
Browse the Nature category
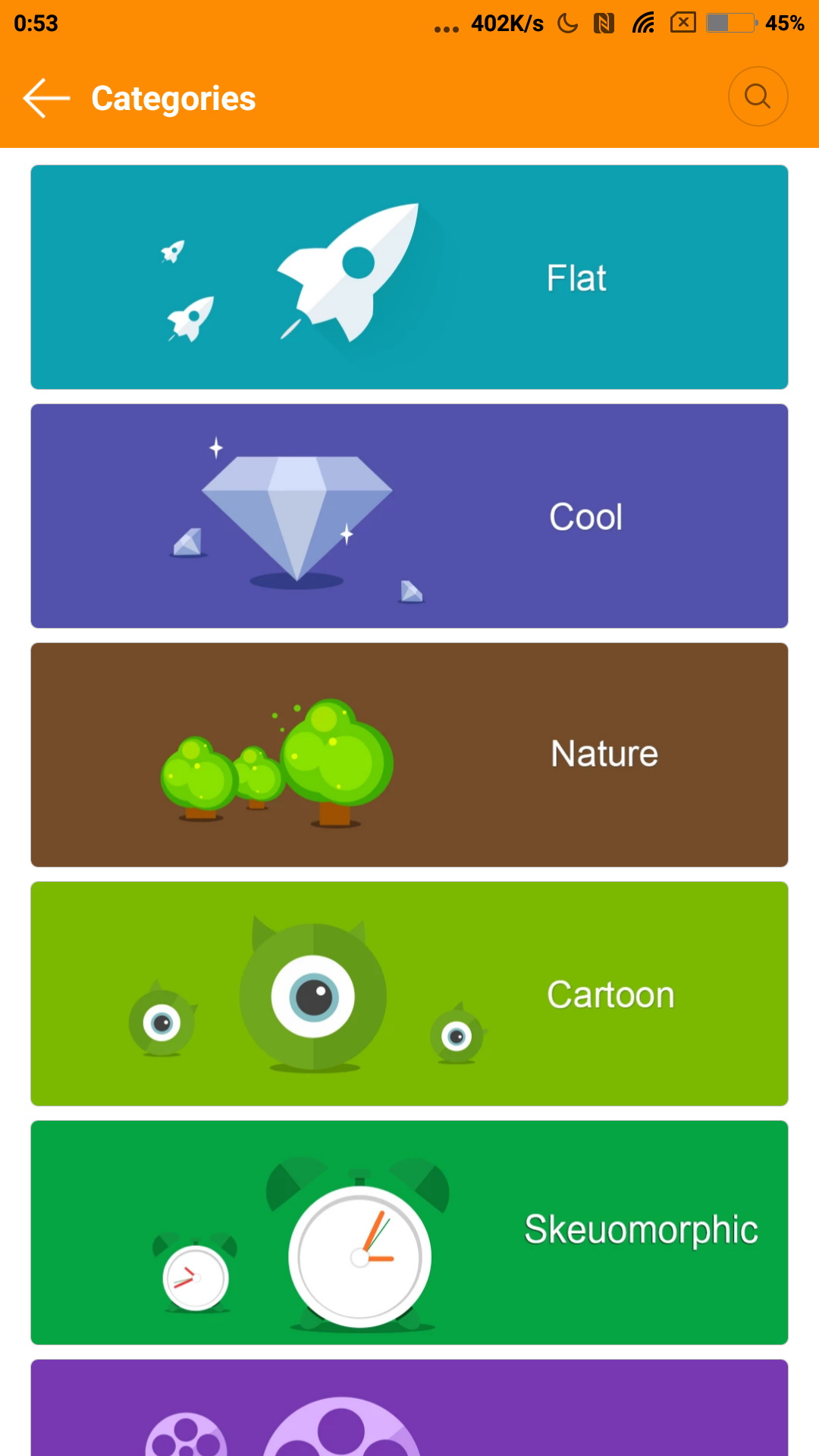409,755
